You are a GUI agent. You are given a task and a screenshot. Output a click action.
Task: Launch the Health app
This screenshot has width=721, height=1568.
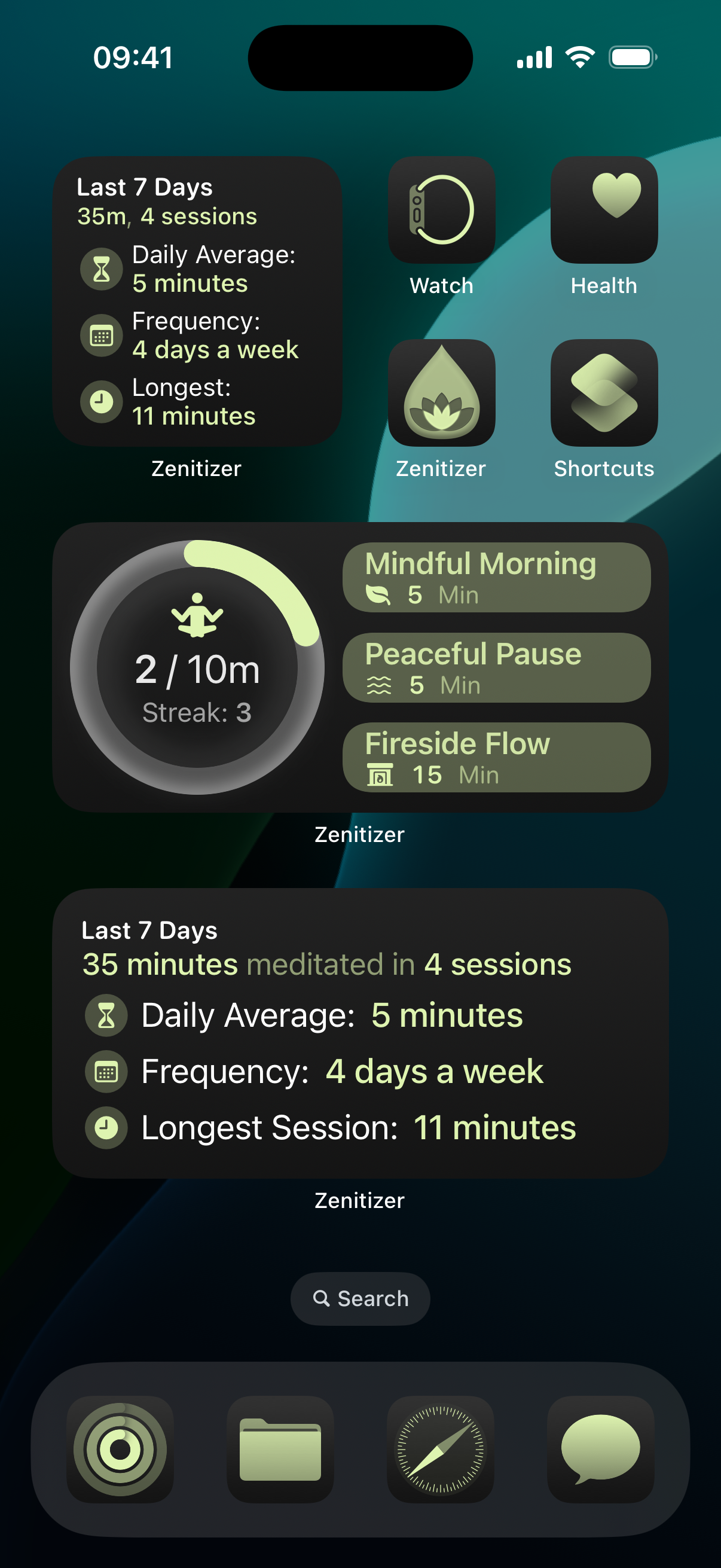(604, 210)
